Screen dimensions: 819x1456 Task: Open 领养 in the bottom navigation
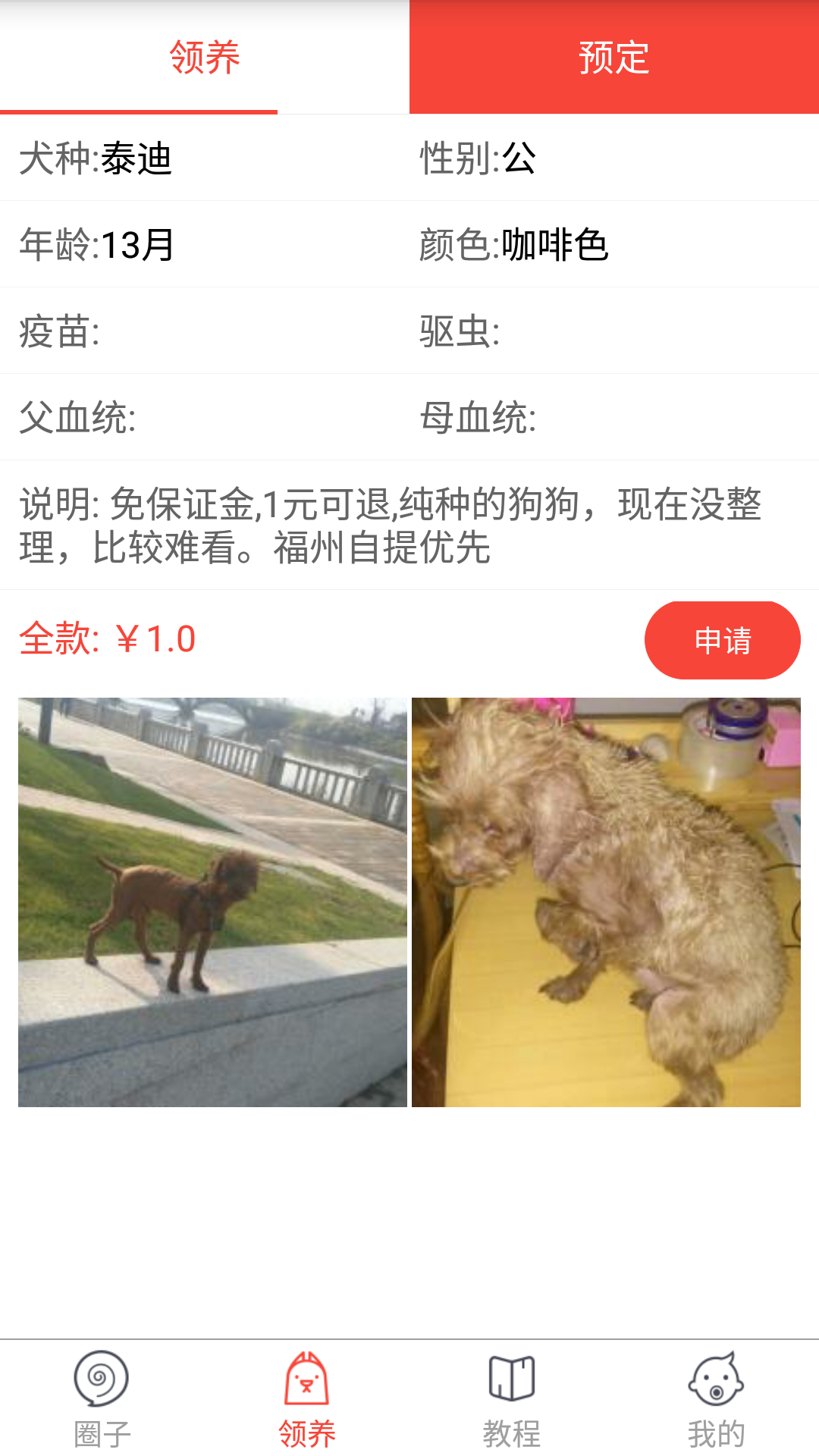[307, 1399]
